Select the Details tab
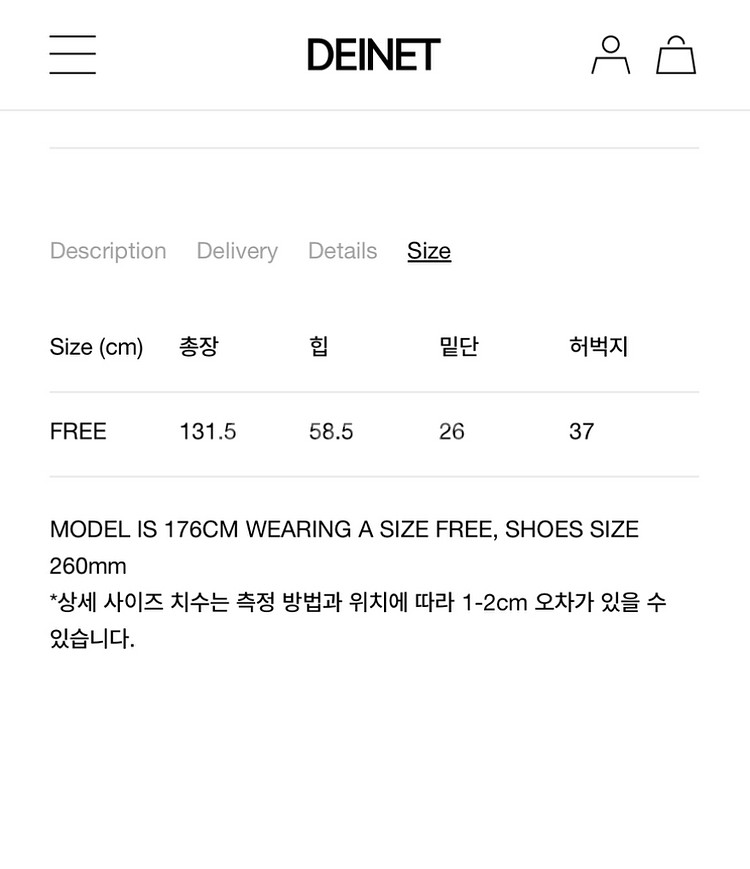This screenshot has width=750, height=869. pyautogui.click(x=342, y=251)
